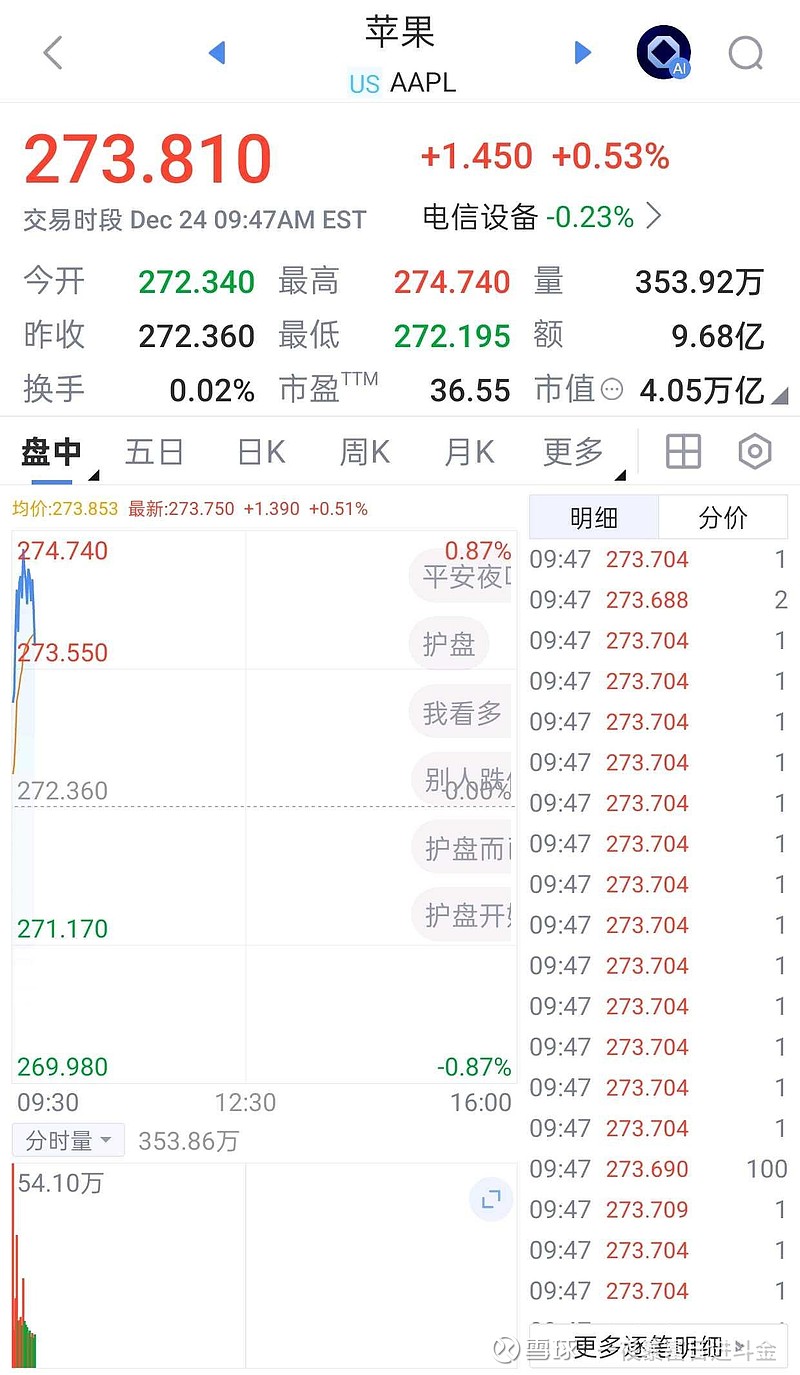The height and width of the screenshot is (1375, 800).
Task: Tap the 我看多 comment bubble on chart
Action: point(460,712)
